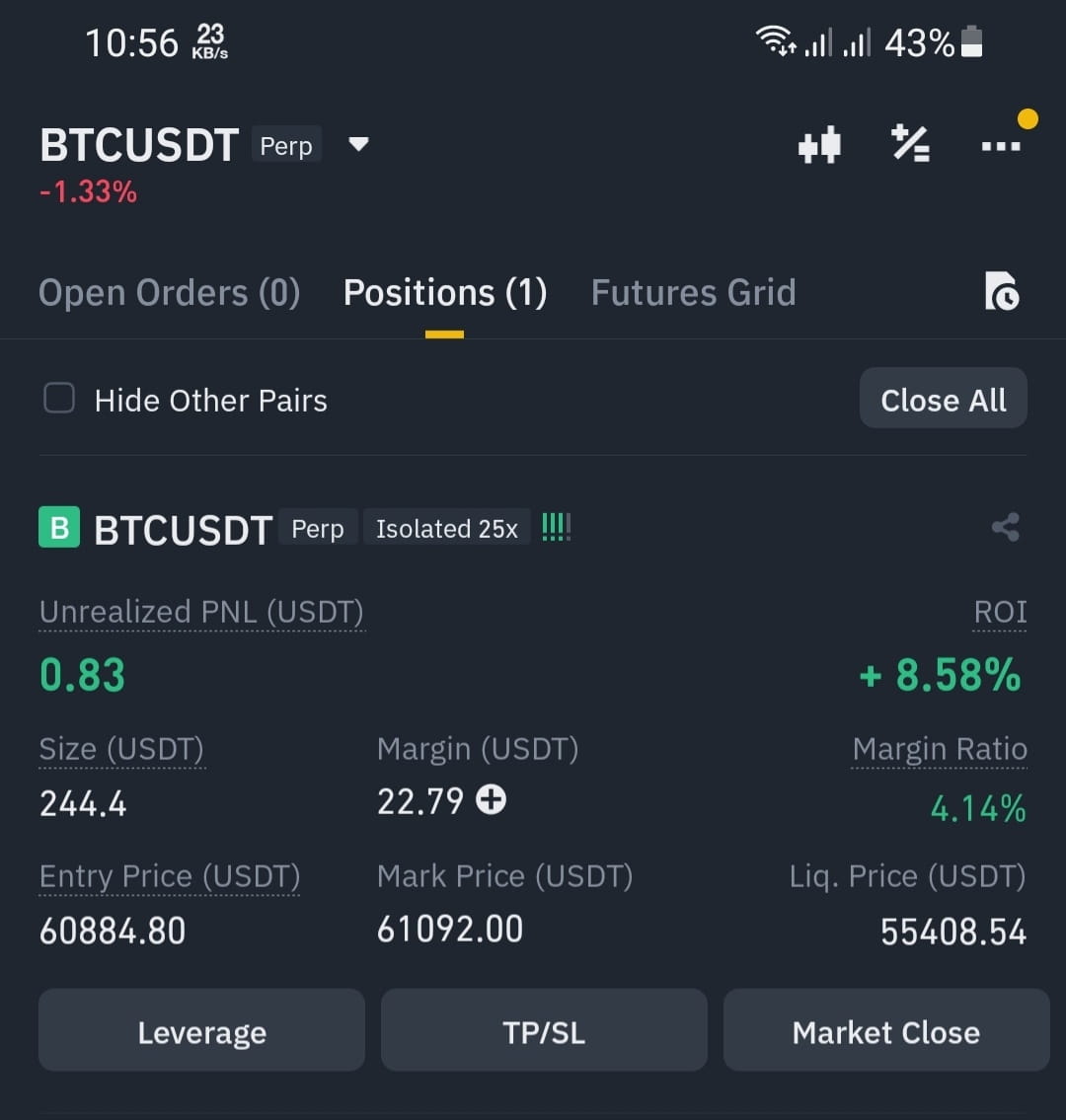Open leverage settings with the Leverage button
Viewport: 1066px width, 1120px height.
(x=200, y=1031)
